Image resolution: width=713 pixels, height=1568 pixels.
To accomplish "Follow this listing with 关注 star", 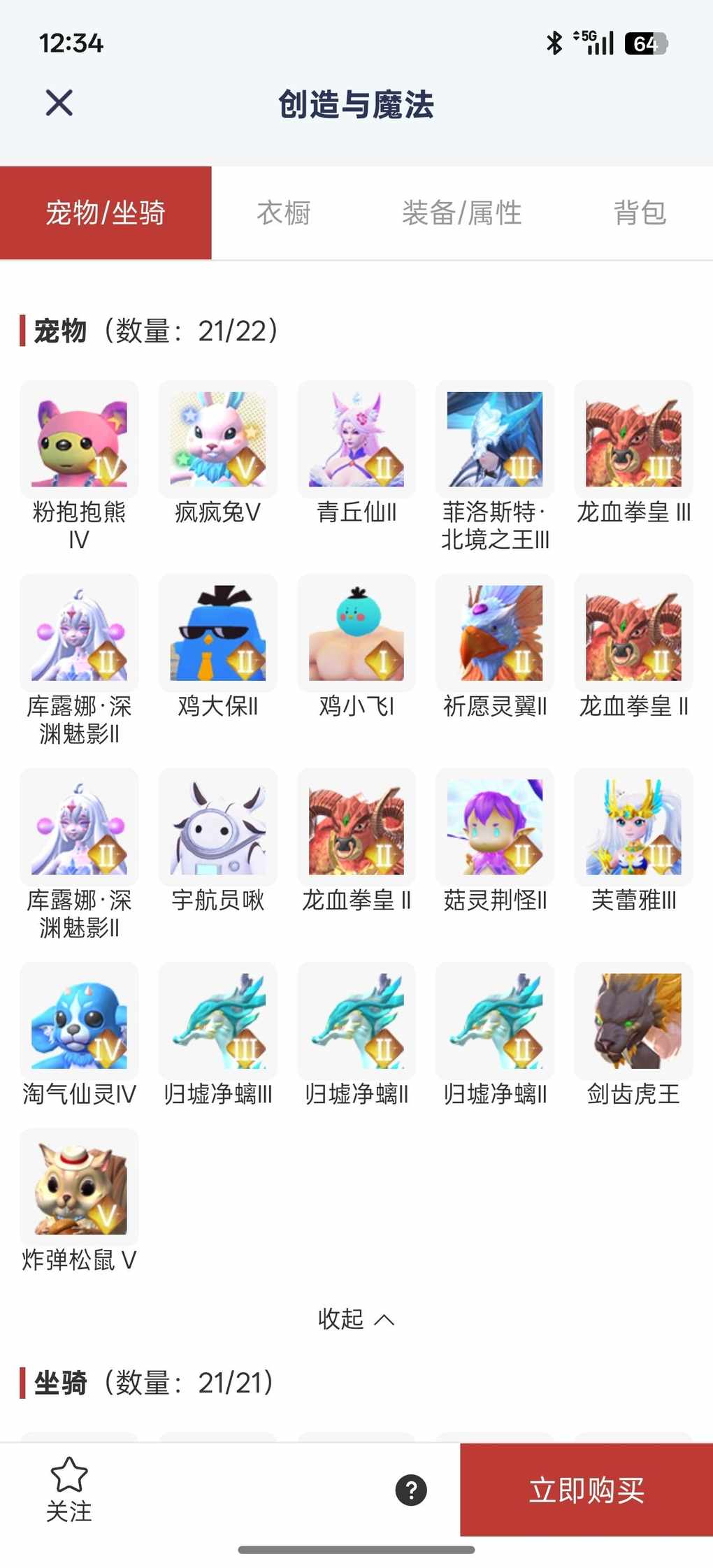I will pos(69,1488).
